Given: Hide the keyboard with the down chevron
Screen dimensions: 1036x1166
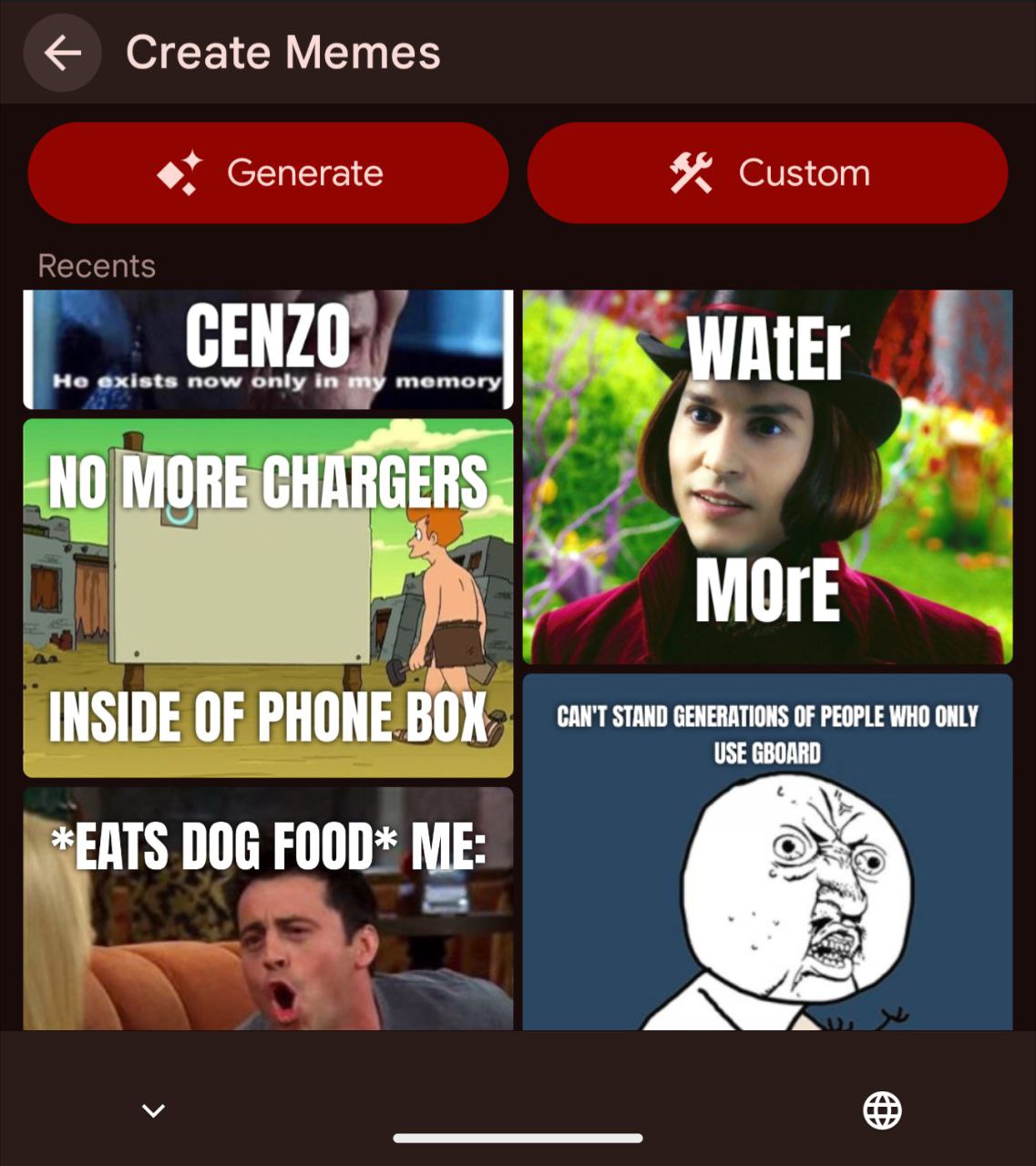Looking at the screenshot, I should [153, 1110].
